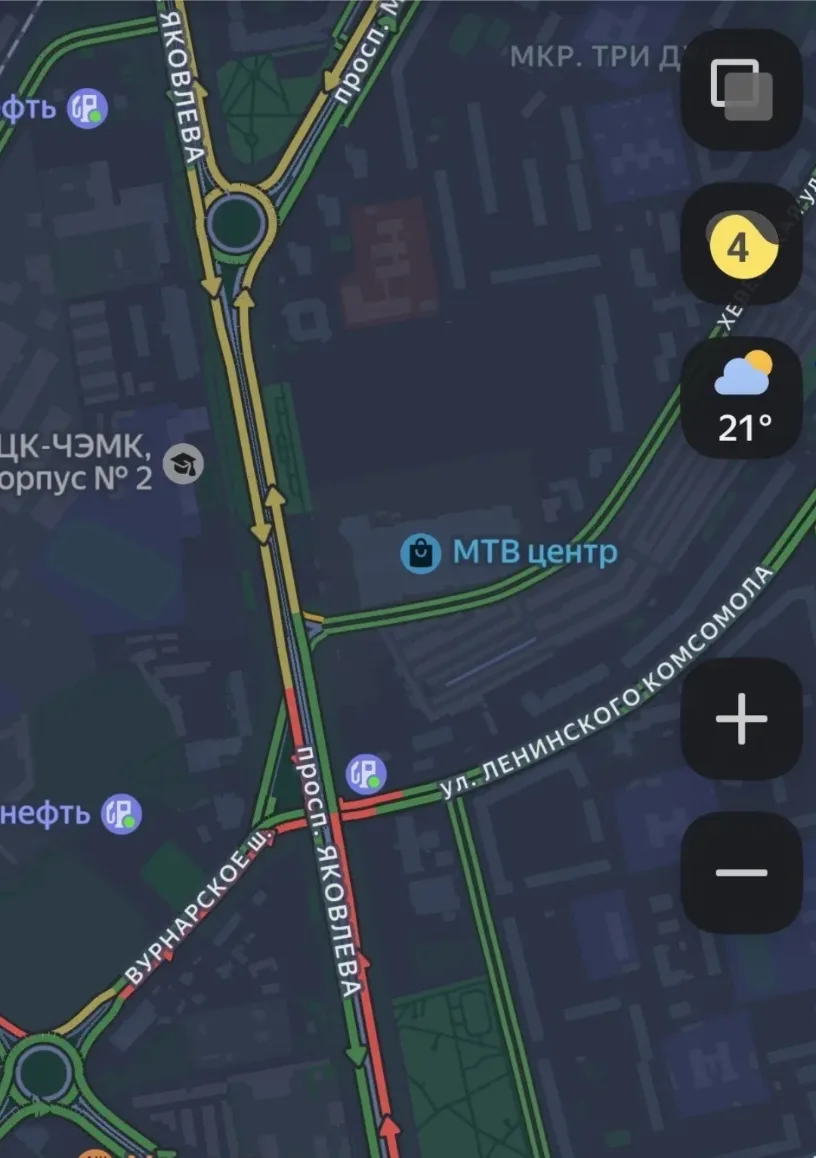Viewport: 816px width, 1158px height.
Task: Open the ЦК-ЧЭМК корпус № 2 education marker
Action: pyautogui.click(x=183, y=464)
